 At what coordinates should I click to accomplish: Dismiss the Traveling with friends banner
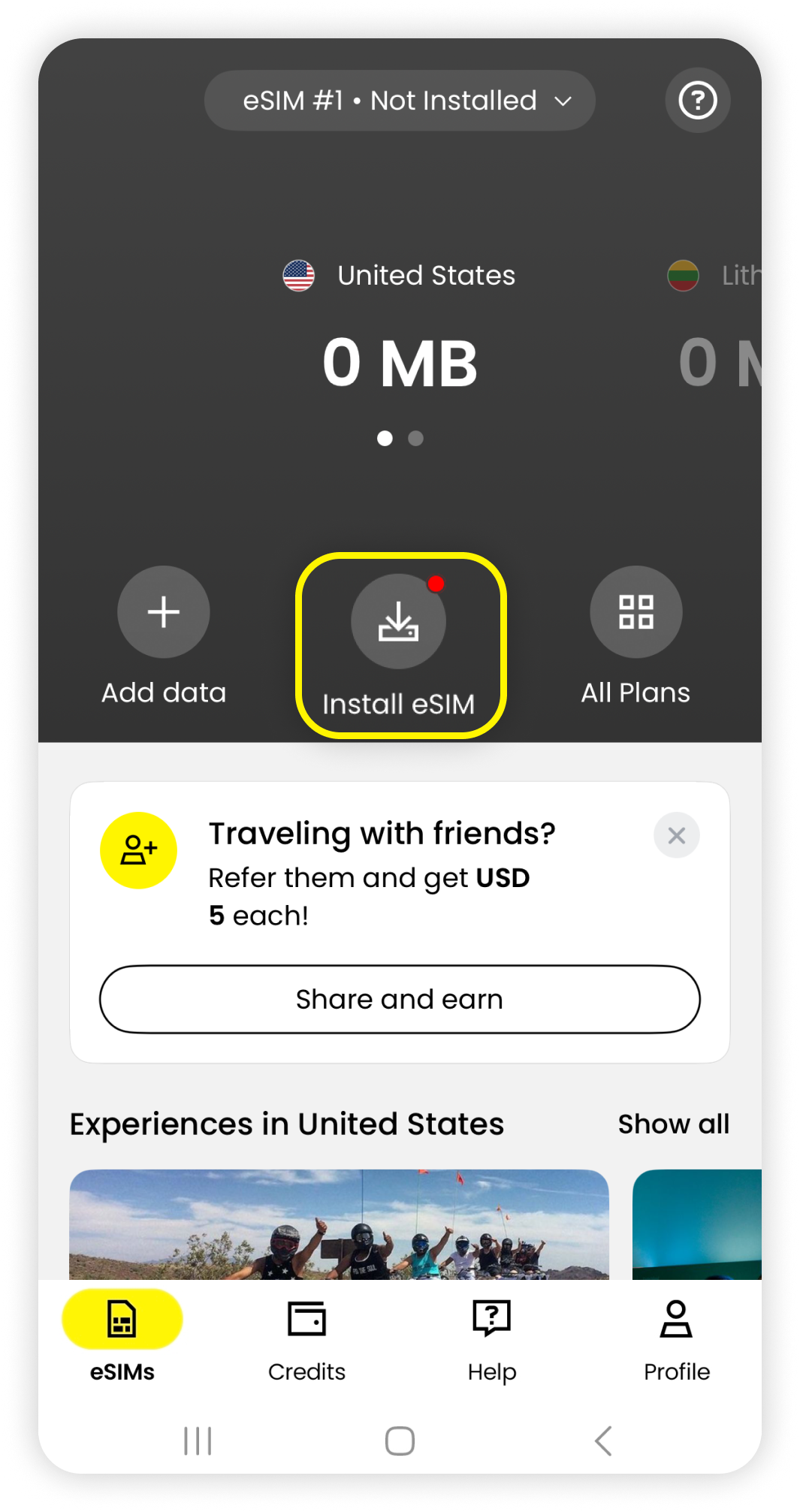pyautogui.click(x=676, y=835)
